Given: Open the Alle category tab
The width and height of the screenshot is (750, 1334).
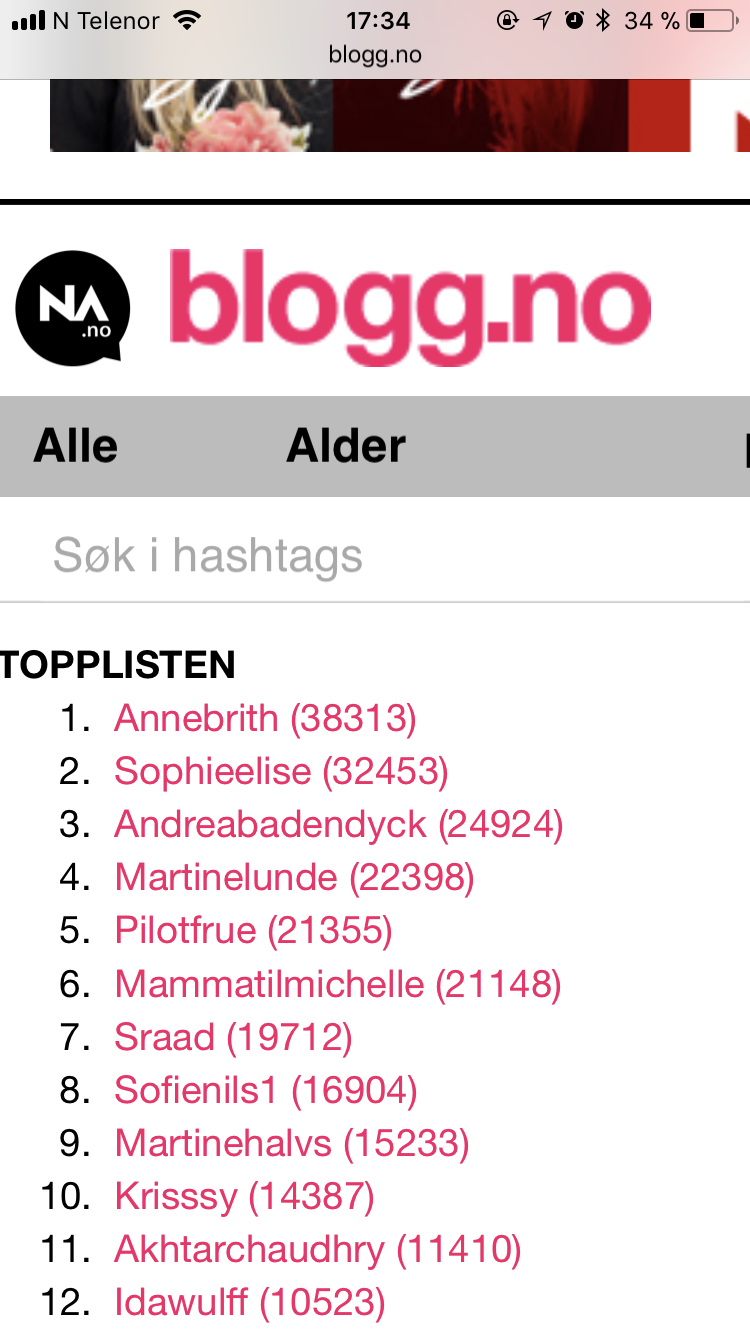Looking at the screenshot, I should (x=76, y=446).
